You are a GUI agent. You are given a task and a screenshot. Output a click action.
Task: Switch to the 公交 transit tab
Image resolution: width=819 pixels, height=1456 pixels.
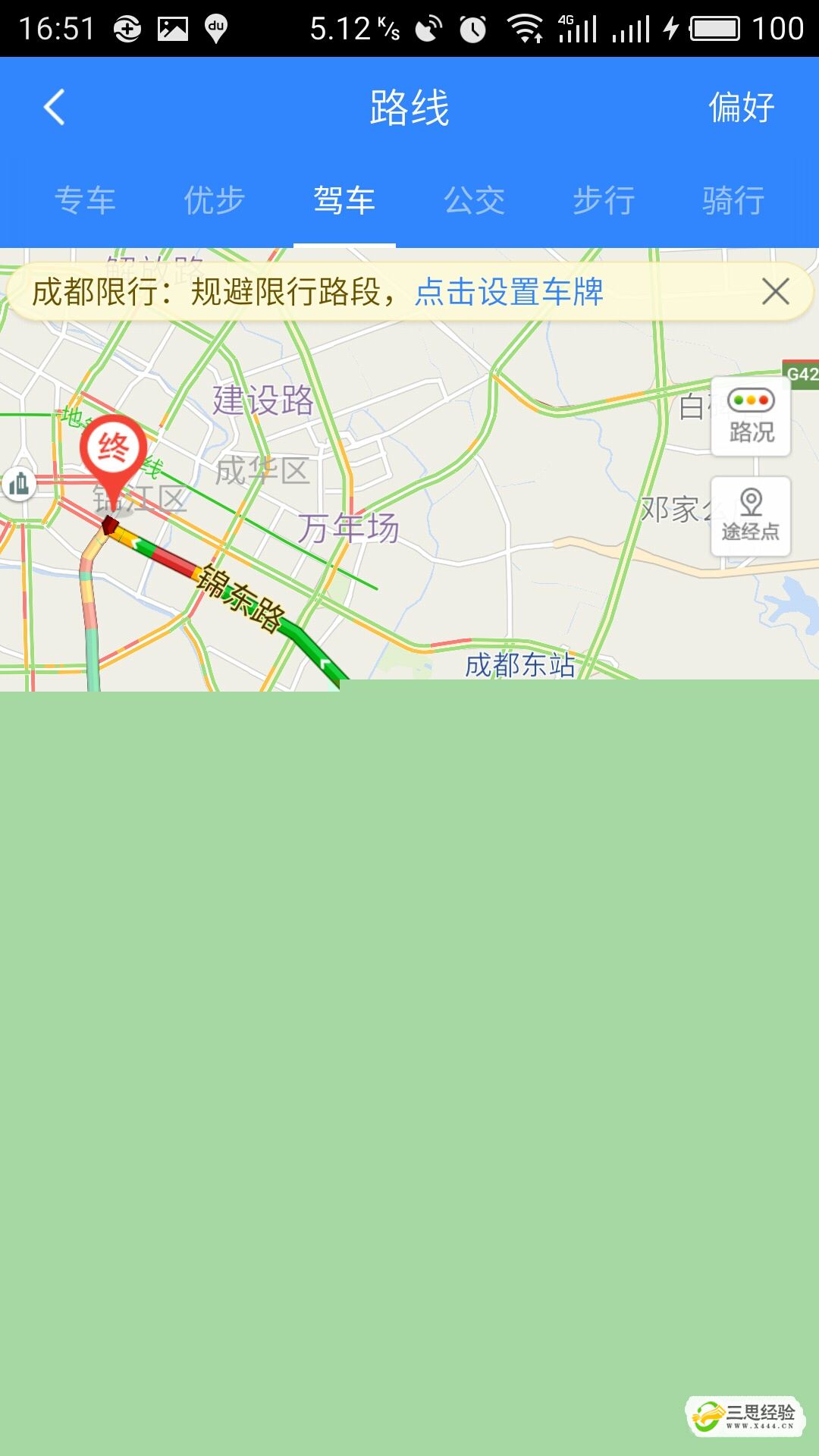[474, 201]
